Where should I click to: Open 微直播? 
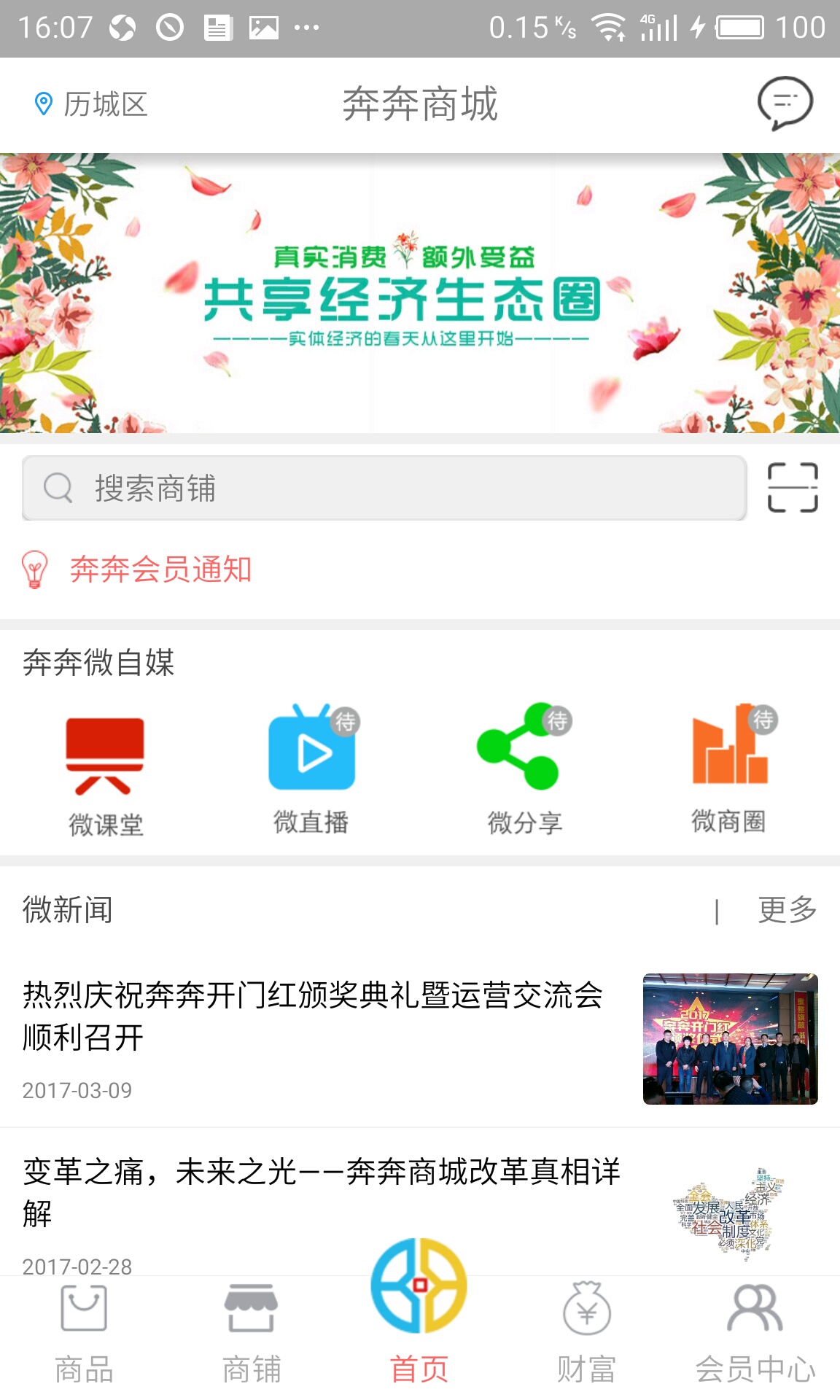pyautogui.click(x=311, y=770)
